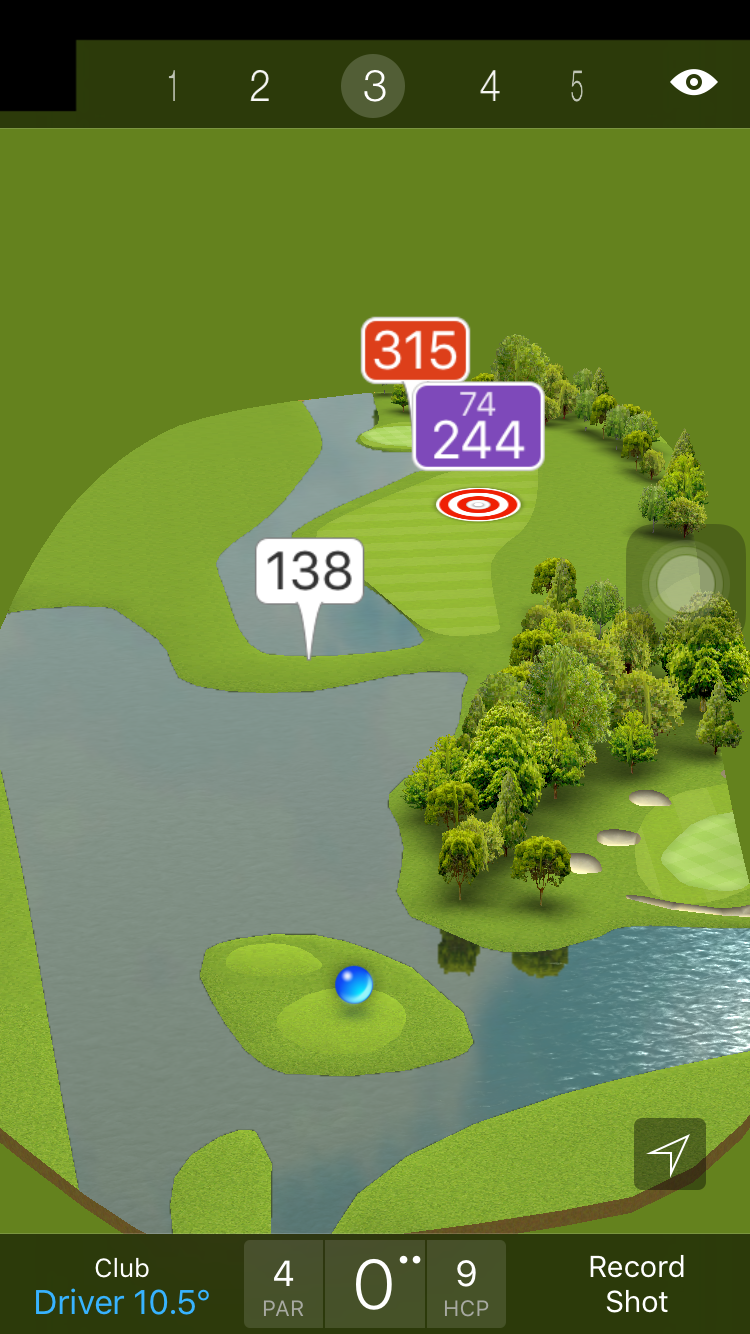Tap the 138 distance marker
The image size is (750, 1334).
coord(309,572)
